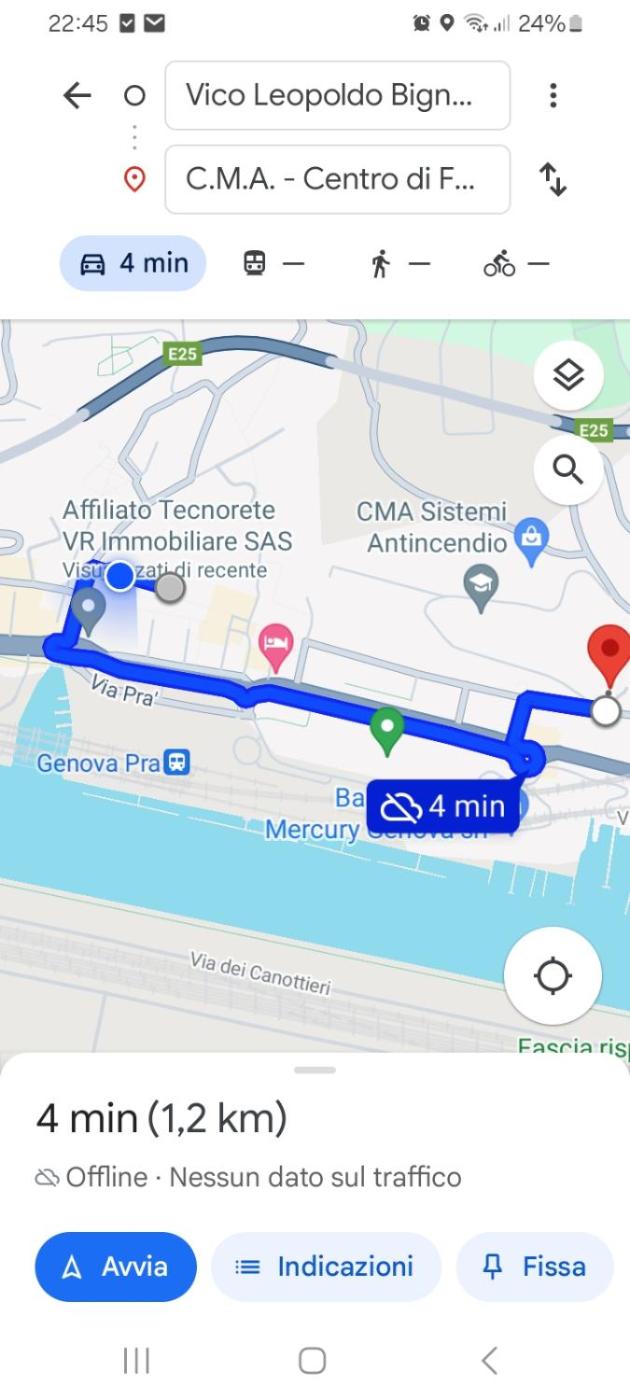
Task: Open the three-dot overflow menu
Action: click(x=552, y=95)
